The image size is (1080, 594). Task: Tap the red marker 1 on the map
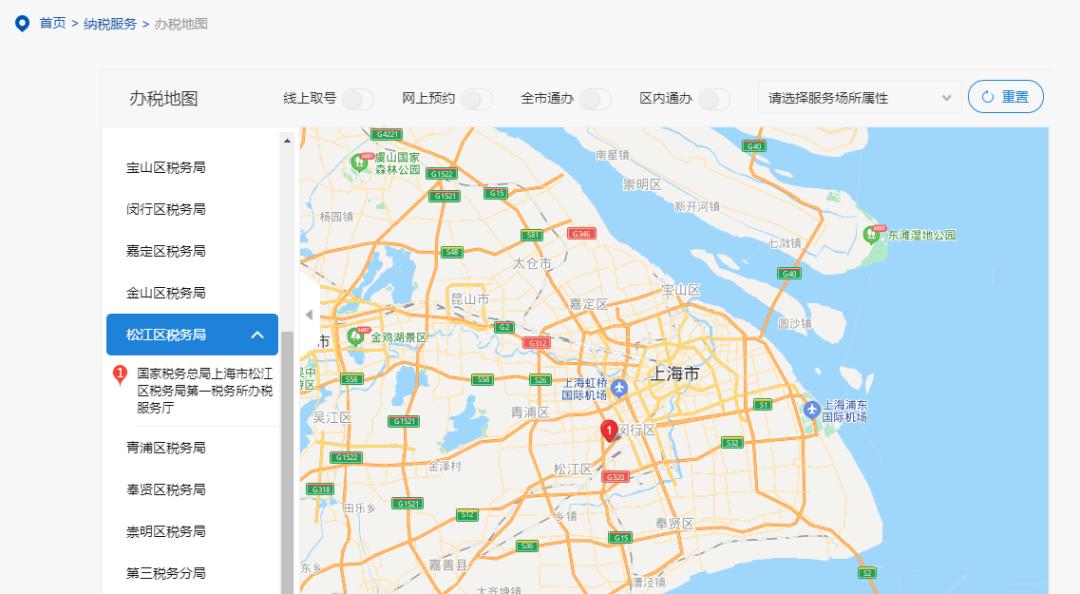tap(609, 431)
